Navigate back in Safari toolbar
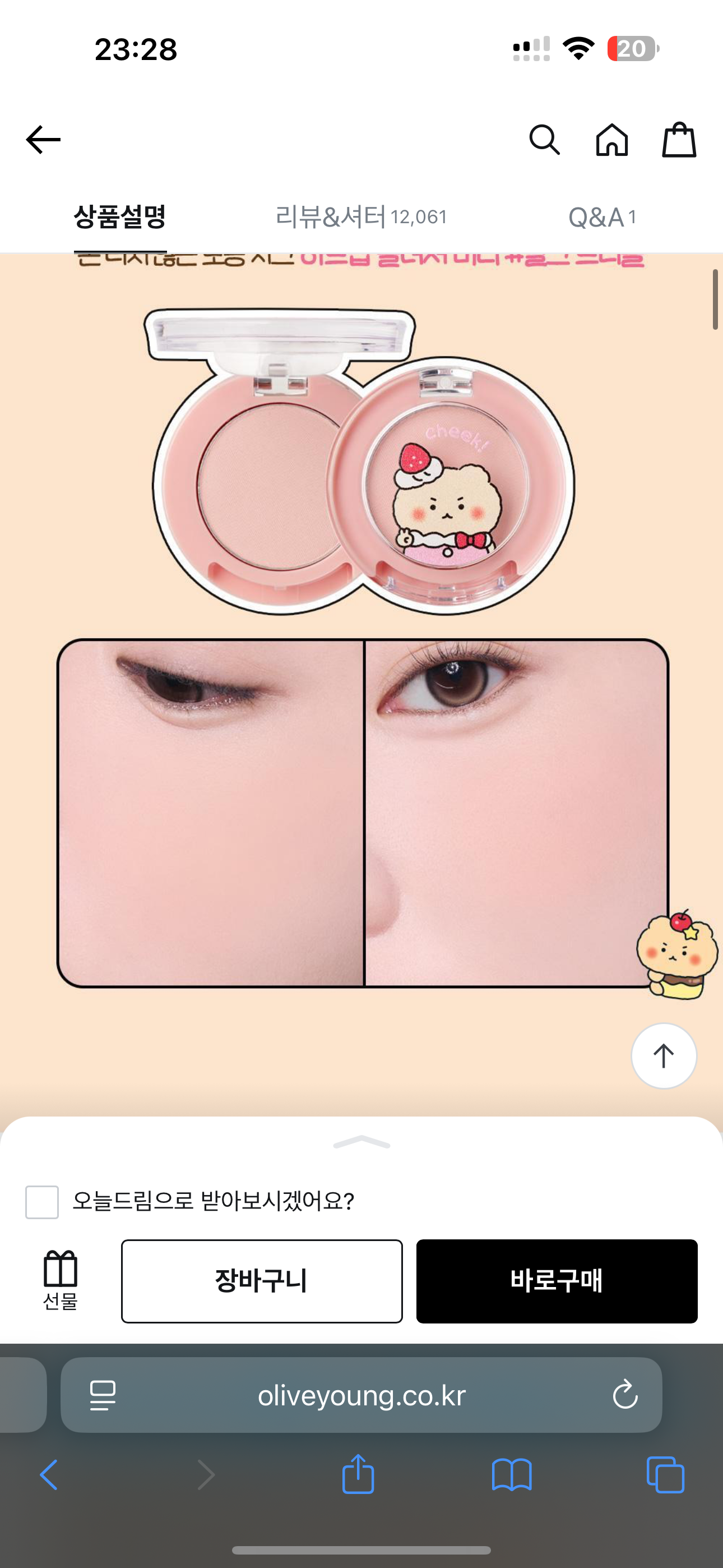The width and height of the screenshot is (723, 1568). click(49, 1474)
